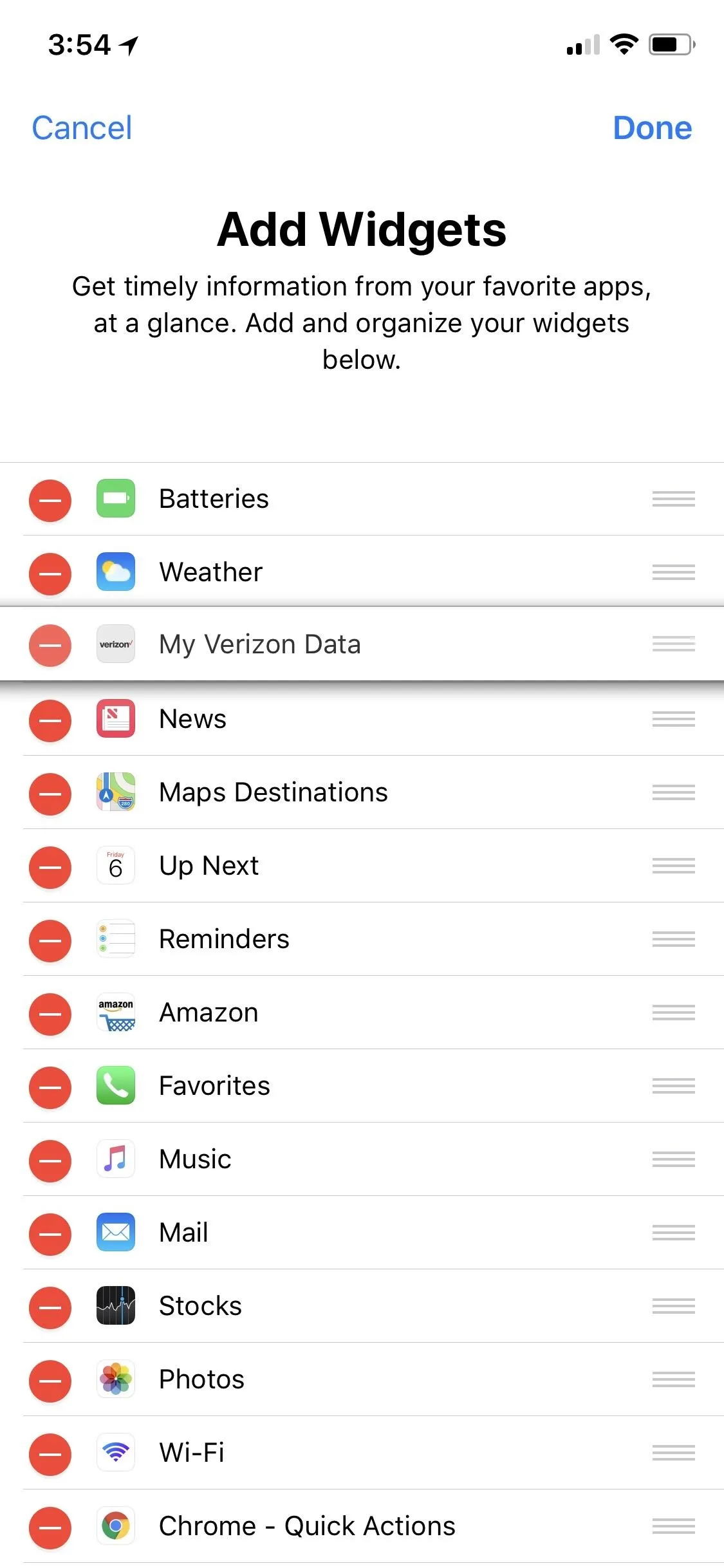
Task: Remove the Music widget
Action: click(50, 1161)
